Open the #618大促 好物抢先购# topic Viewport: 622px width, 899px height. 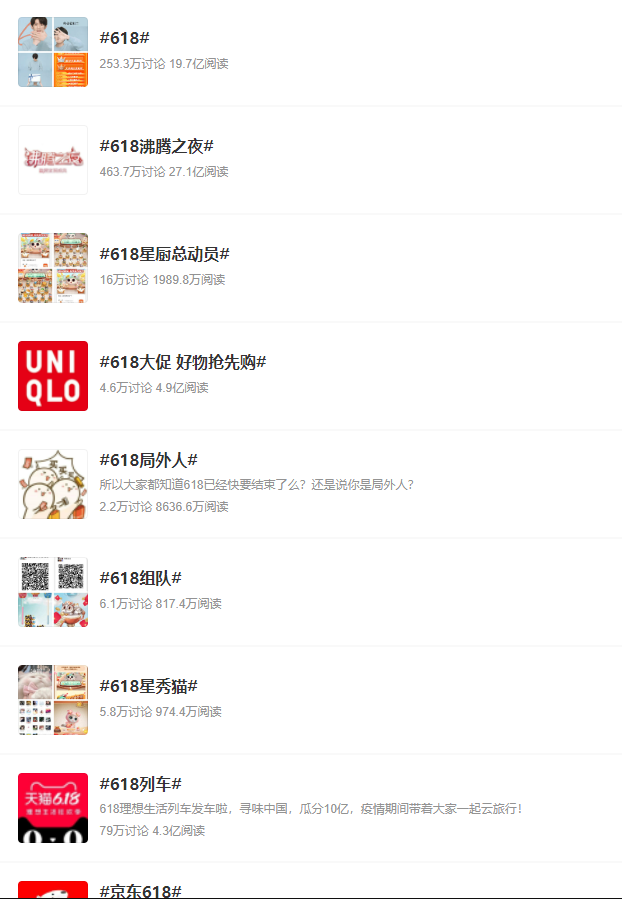[183, 362]
